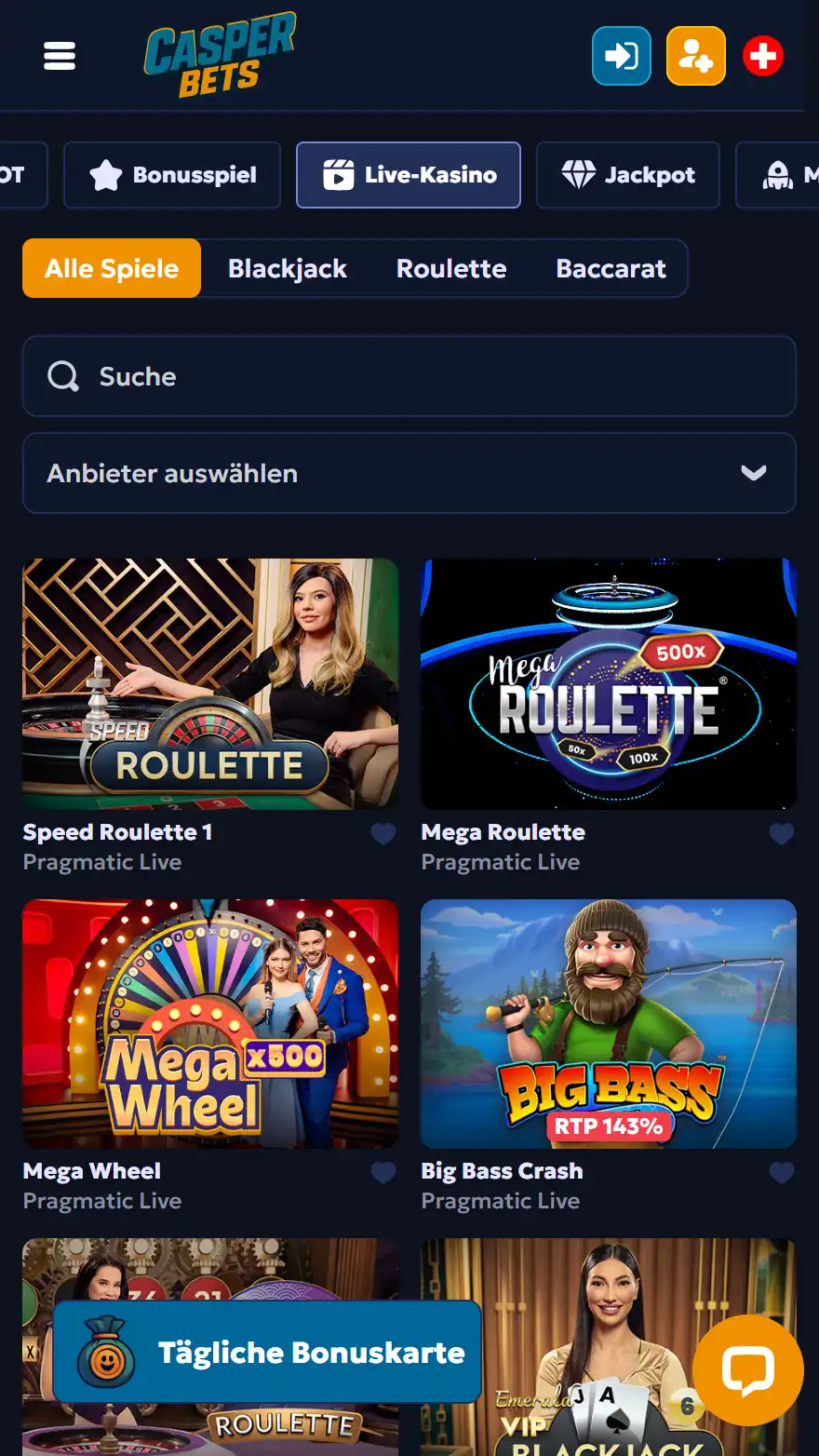The image size is (819, 1456).
Task: Favorite Mega Roulette with the heart
Action: click(781, 833)
